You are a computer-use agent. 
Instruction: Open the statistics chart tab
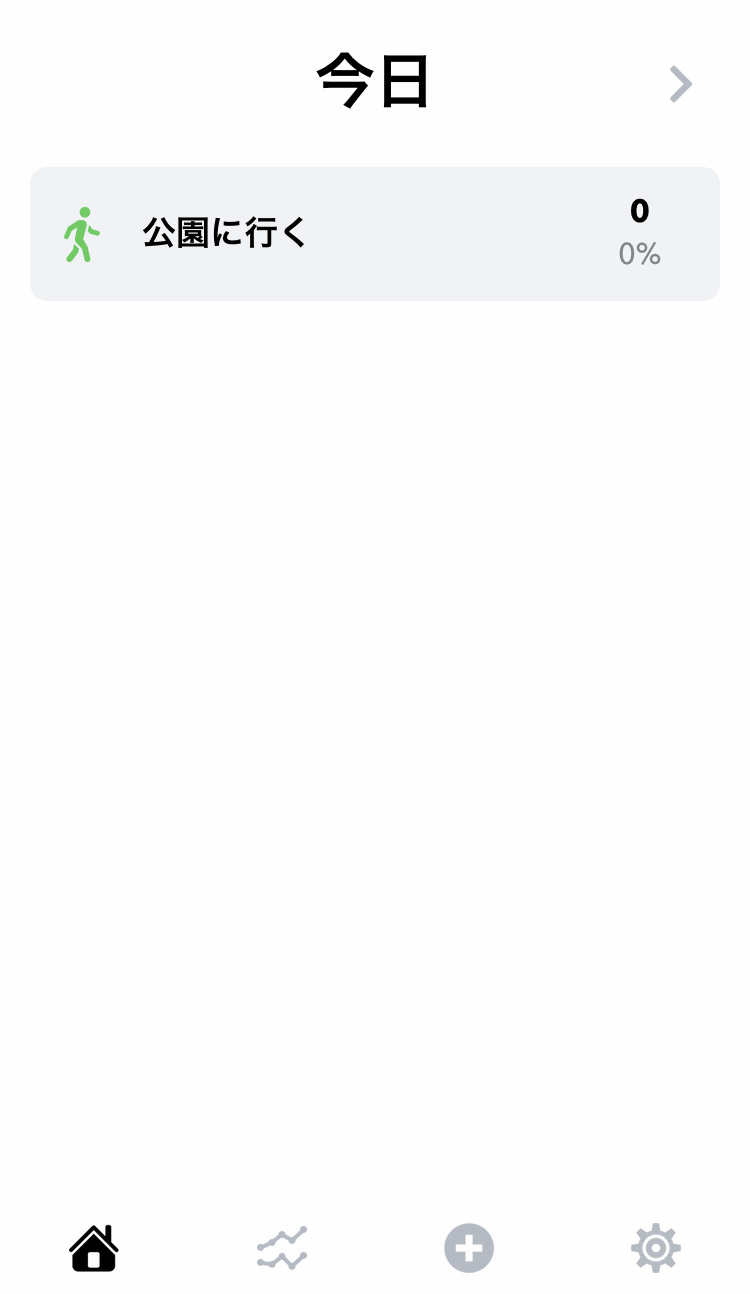(x=282, y=1248)
